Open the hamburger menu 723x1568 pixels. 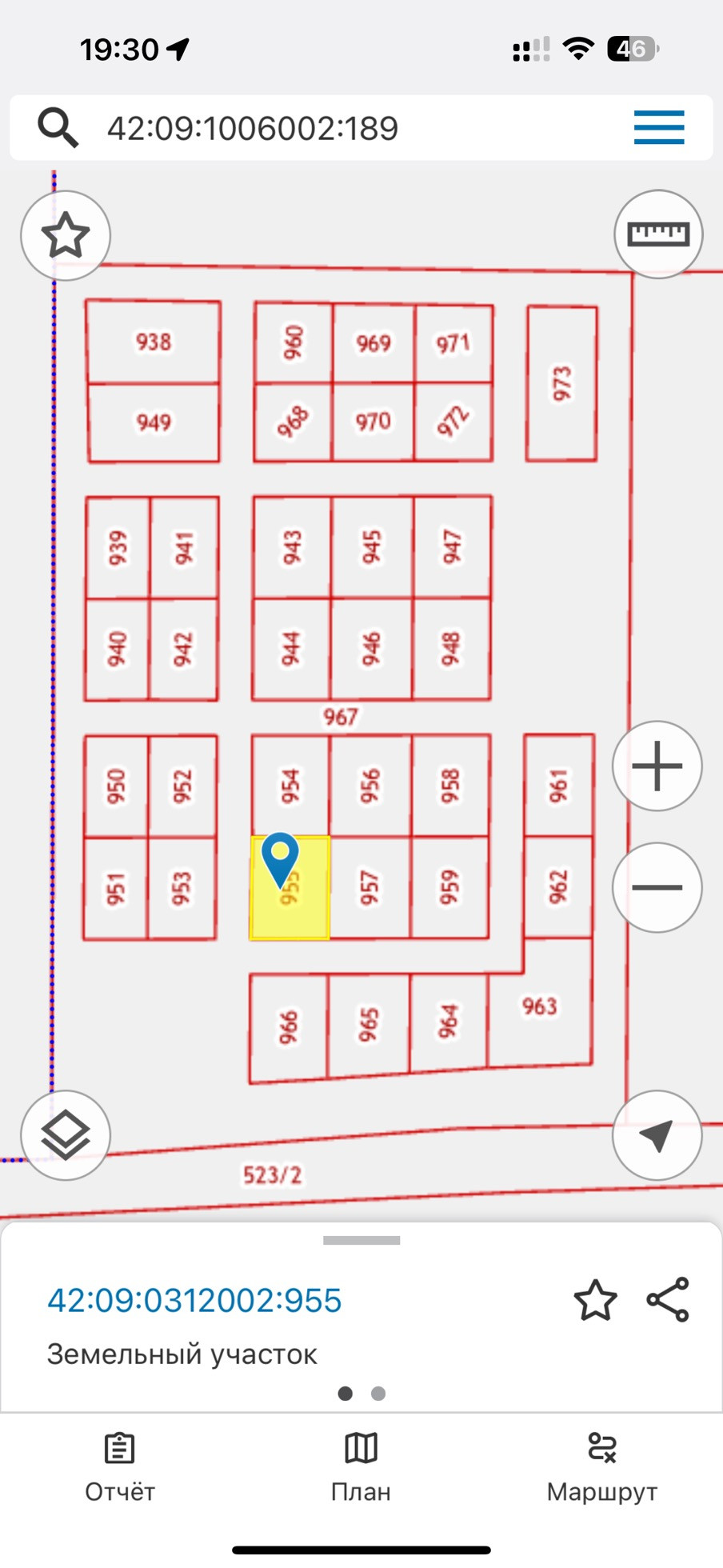point(659,128)
